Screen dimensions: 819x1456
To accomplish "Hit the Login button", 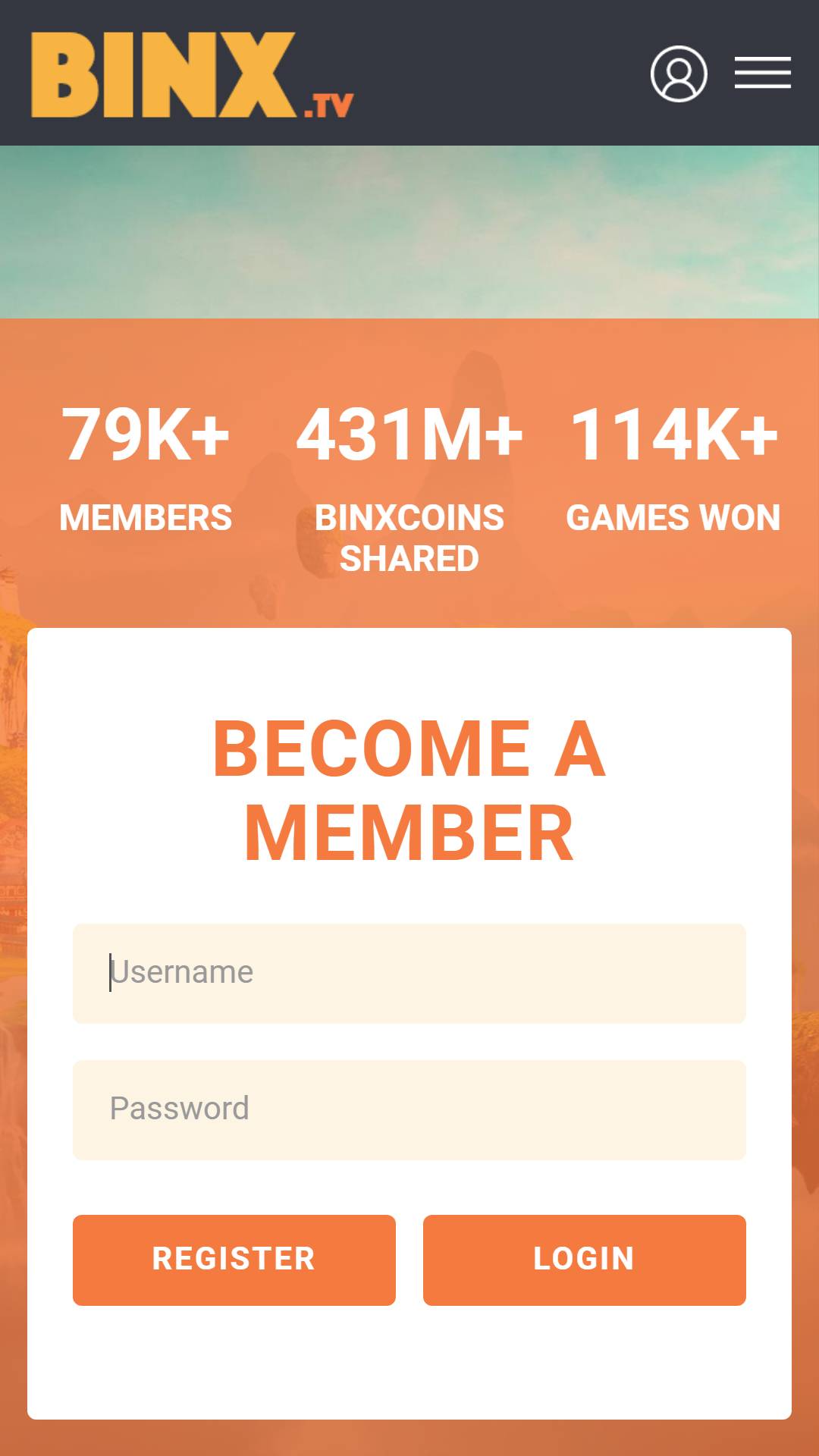I will [585, 1260].
